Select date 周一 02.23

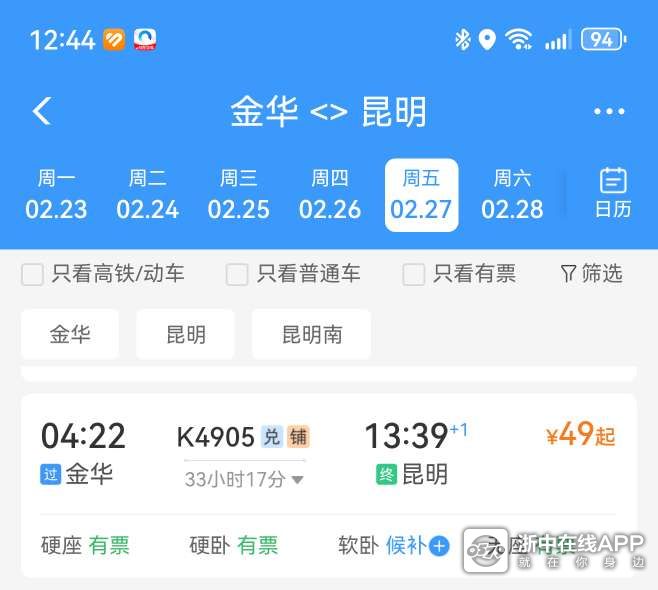pyautogui.click(x=56, y=194)
